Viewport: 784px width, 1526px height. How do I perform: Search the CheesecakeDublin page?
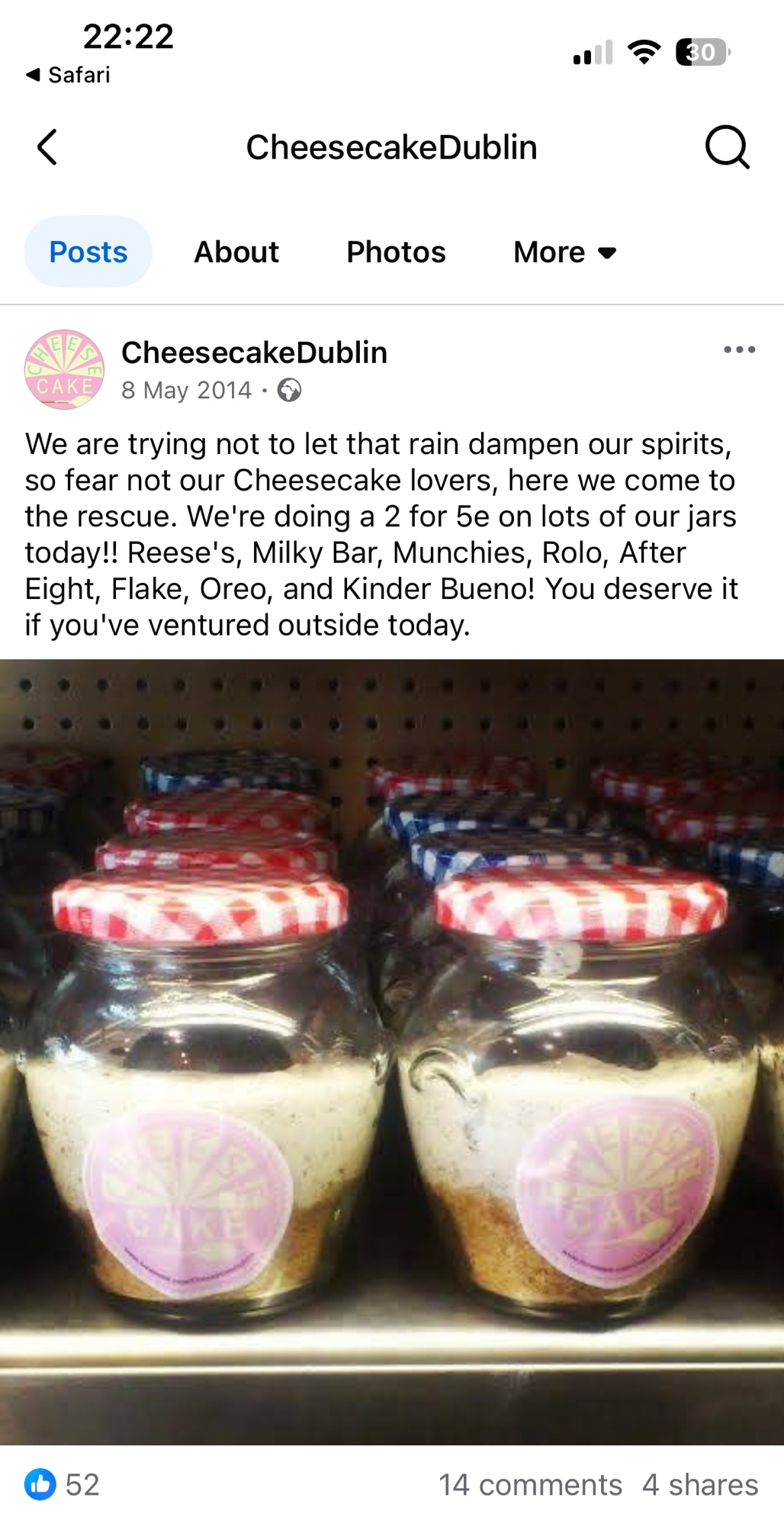pos(727,147)
